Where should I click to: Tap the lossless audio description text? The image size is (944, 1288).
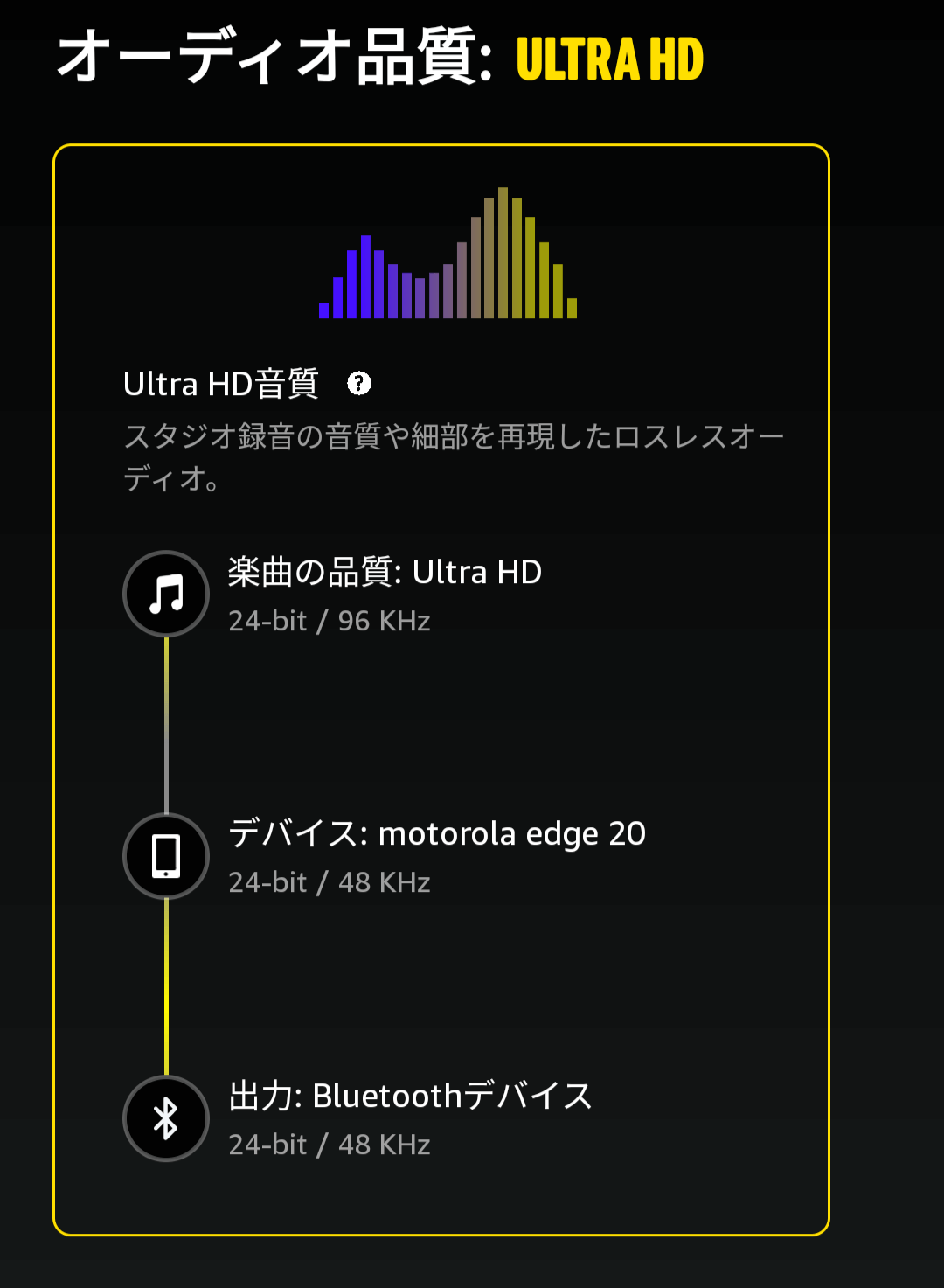455,455
